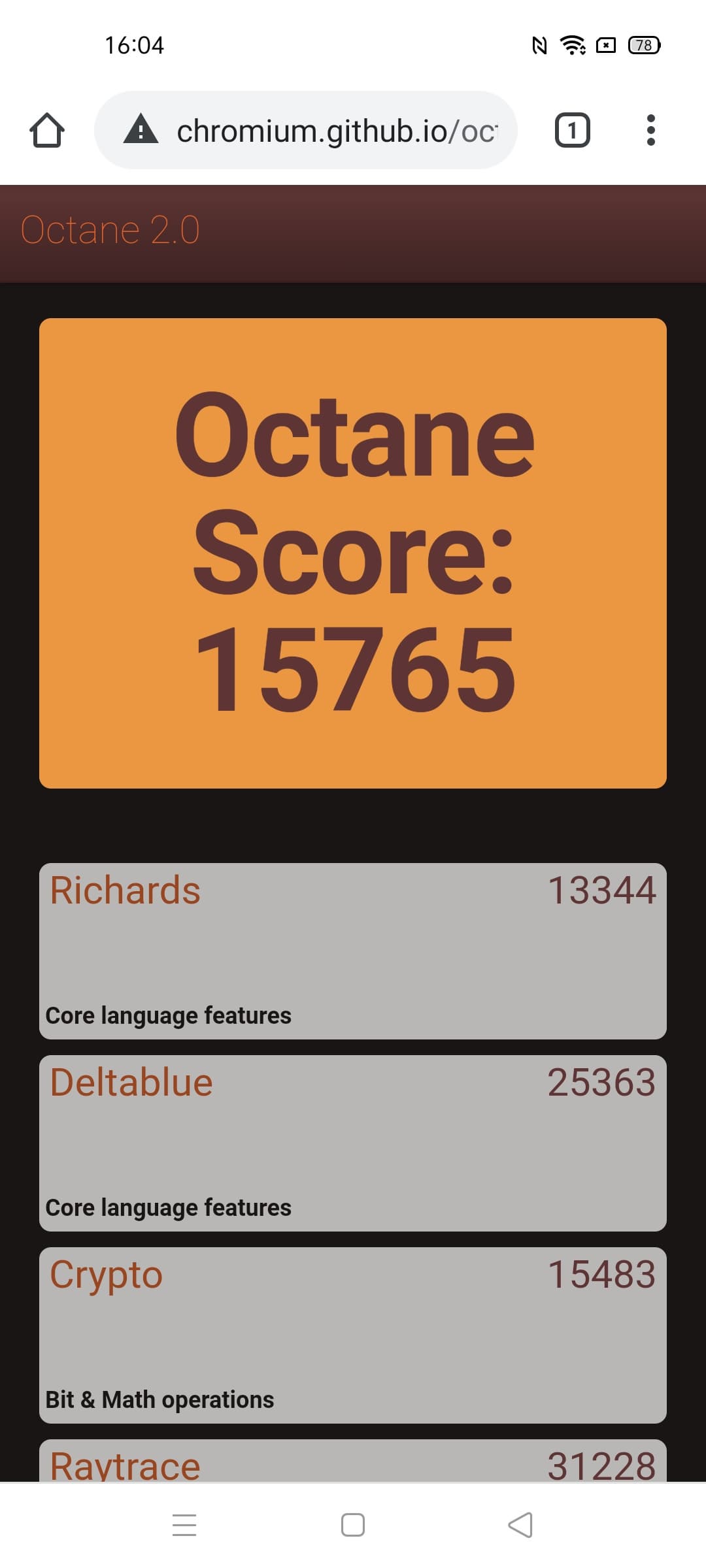Open the Richards benchmark link
The width and height of the screenshot is (706, 1568).
click(126, 890)
